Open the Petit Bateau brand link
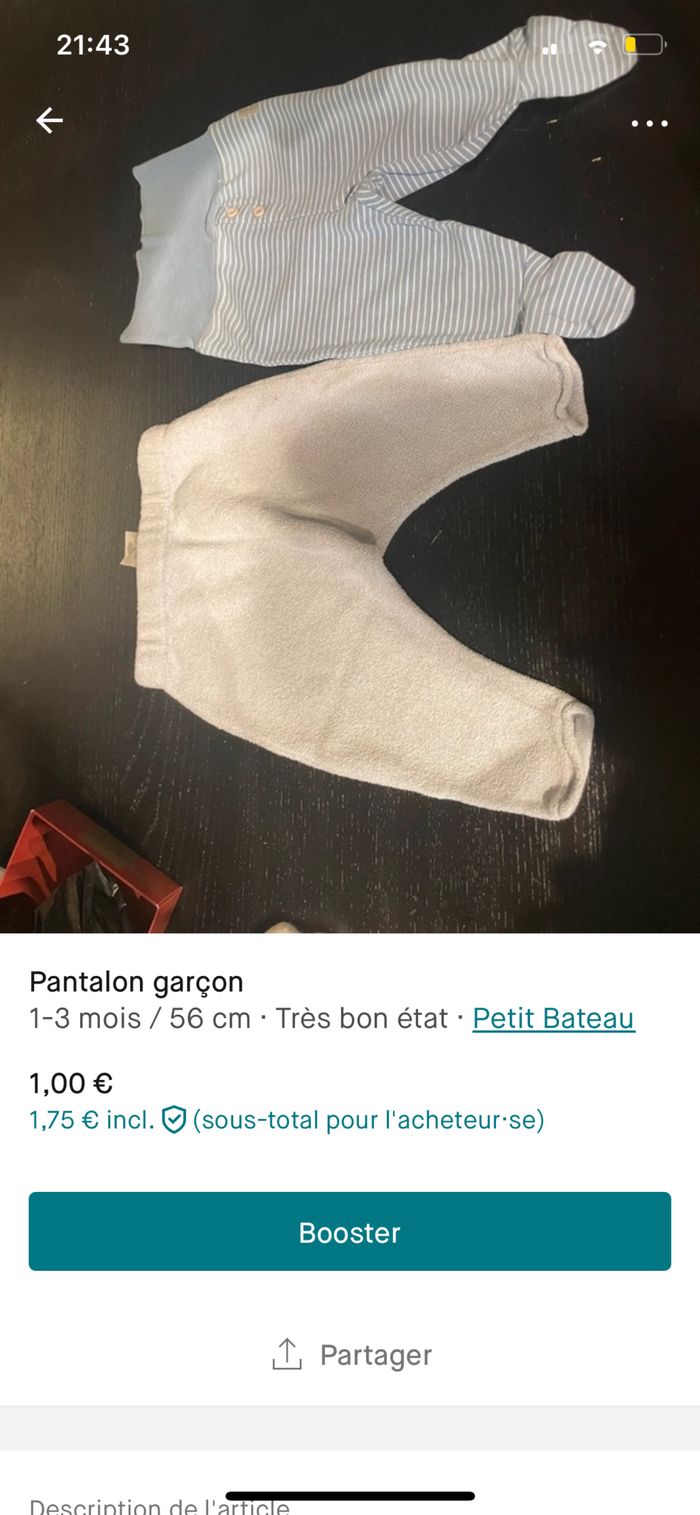The image size is (700, 1515). point(553,1018)
